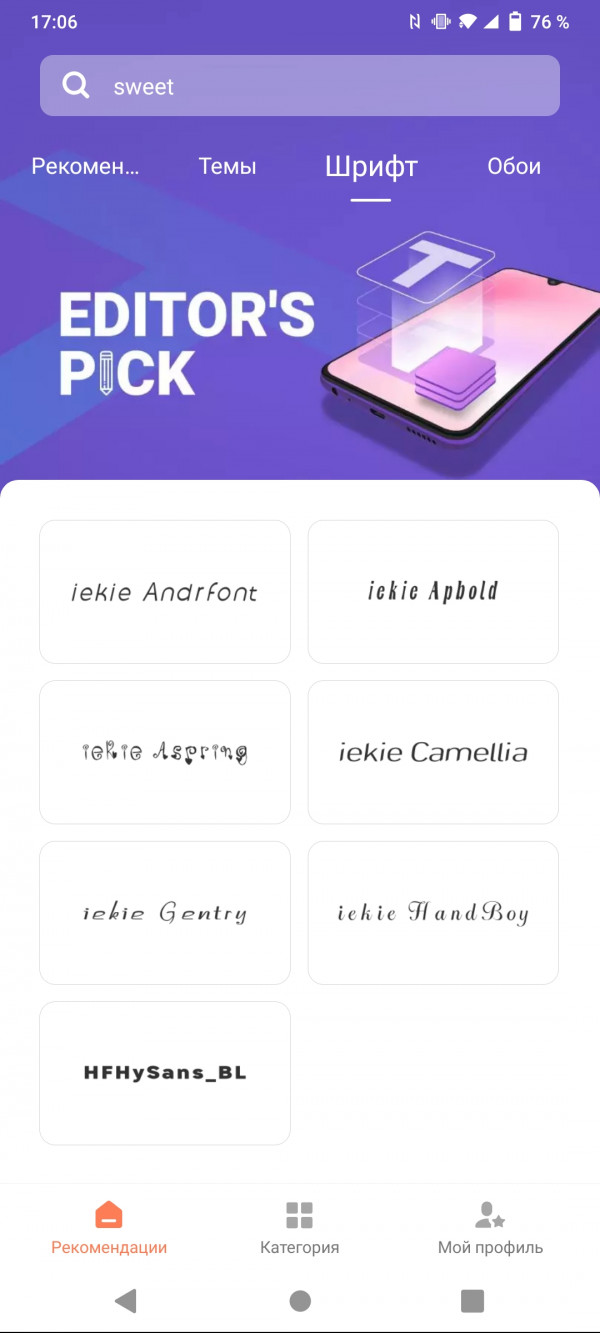This screenshot has height=1333, width=600.
Task: Open the iekie Camellia font card
Action: pos(433,752)
